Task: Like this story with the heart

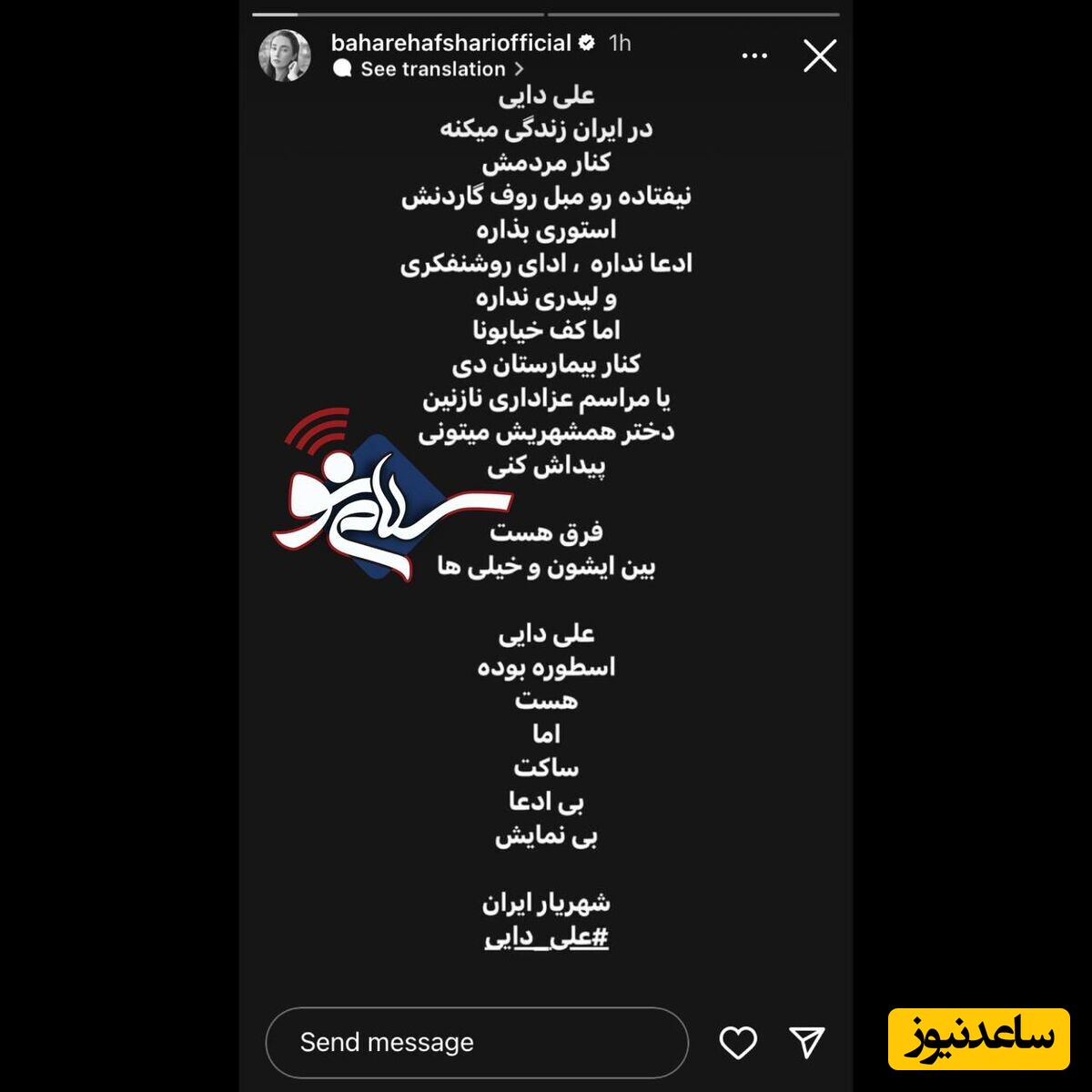Action: click(738, 1043)
